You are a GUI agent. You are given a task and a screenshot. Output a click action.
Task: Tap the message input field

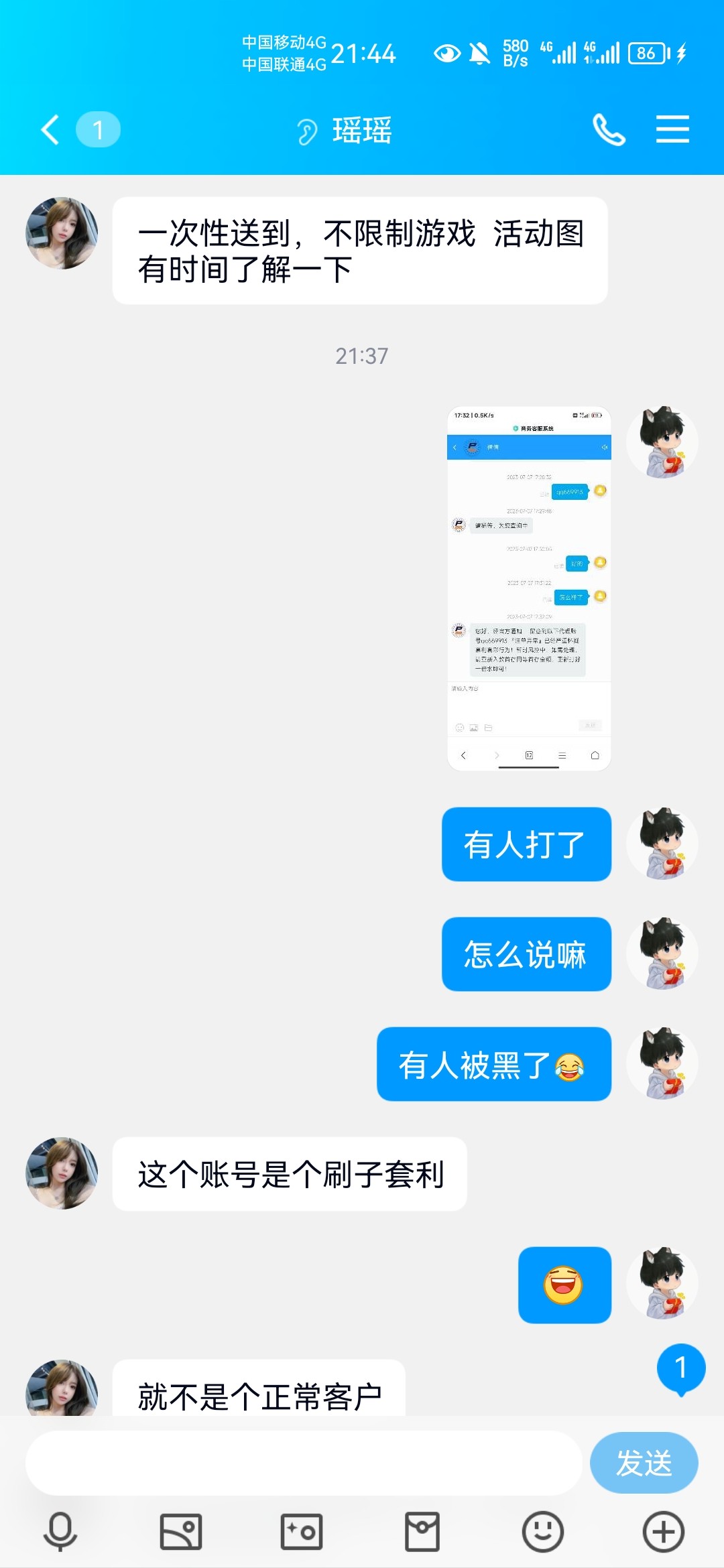pyautogui.click(x=303, y=1463)
